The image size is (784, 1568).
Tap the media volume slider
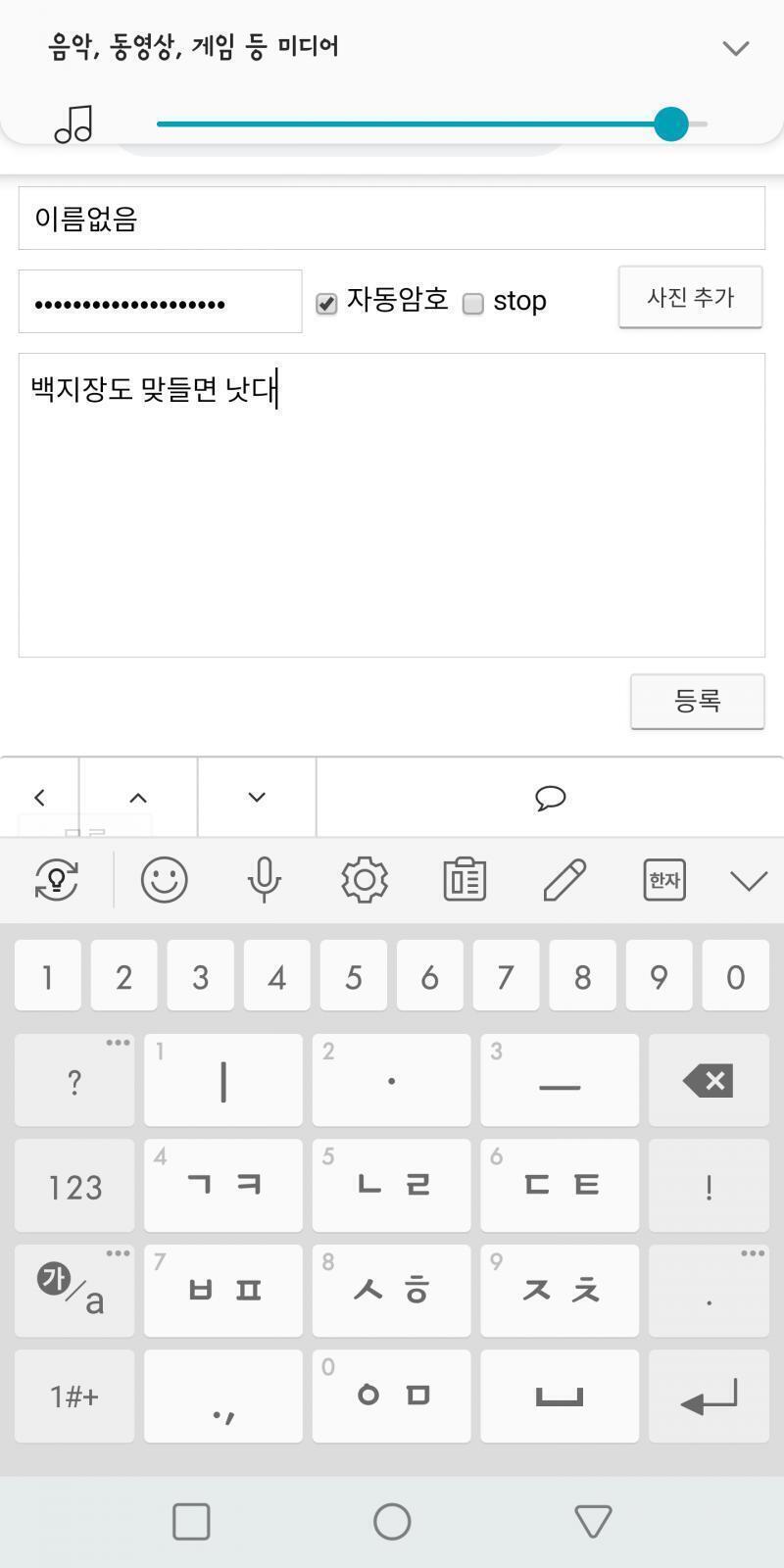click(431, 124)
